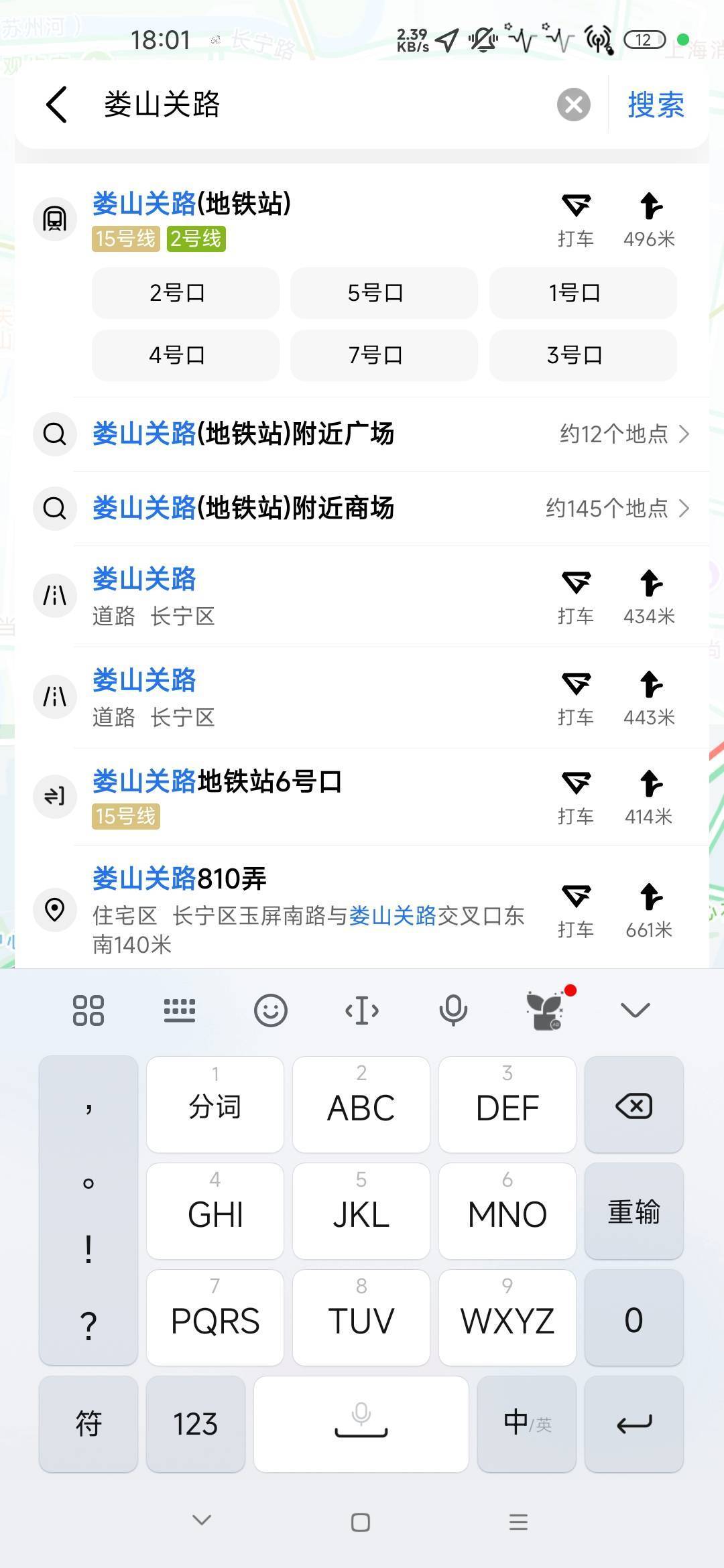This screenshot has width=724, height=1568.
Task: Go back using the arrow beside the search field
Action: tap(57, 105)
